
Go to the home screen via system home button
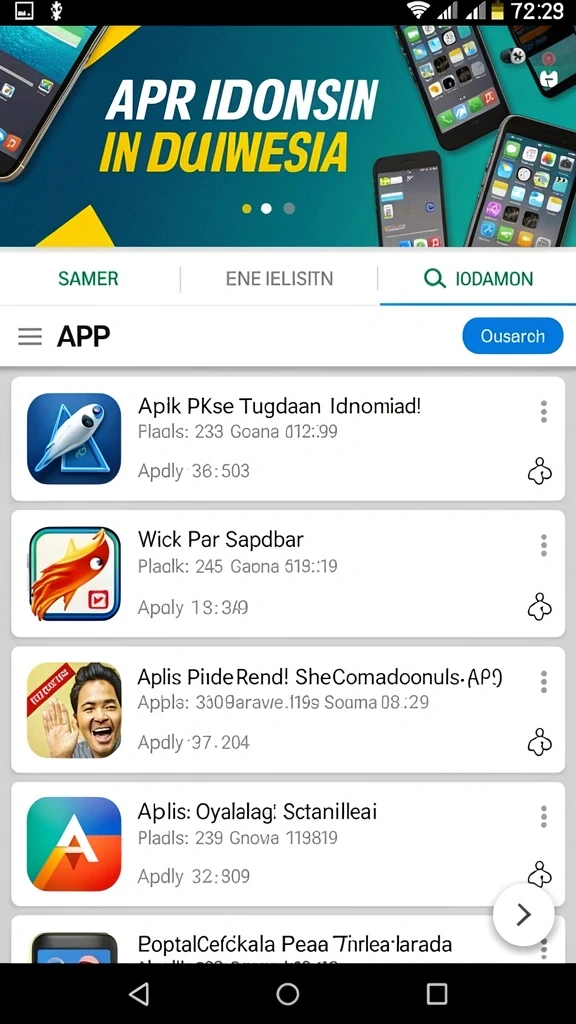coord(288,993)
